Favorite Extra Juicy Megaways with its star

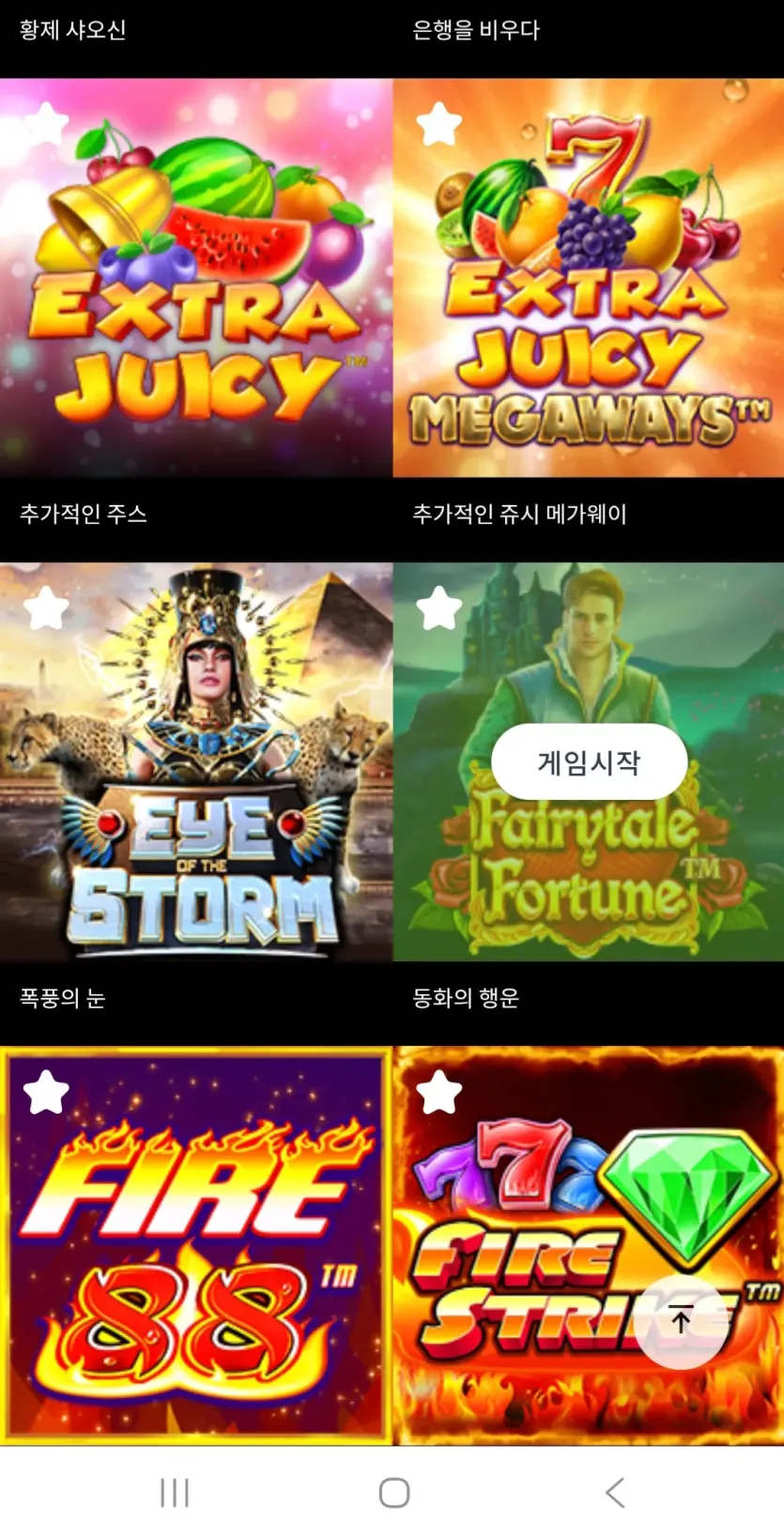(x=438, y=123)
